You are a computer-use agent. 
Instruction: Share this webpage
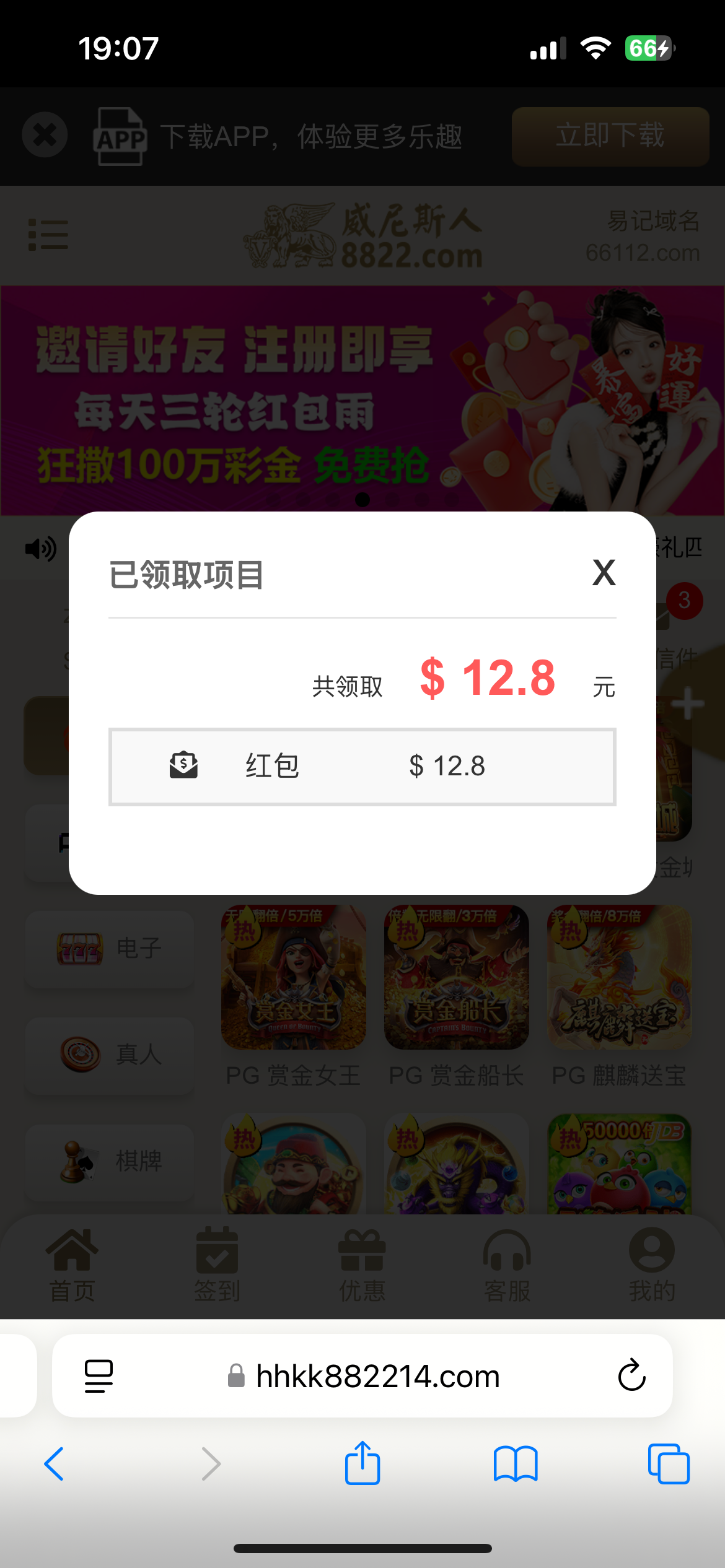pyautogui.click(x=362, y=1463)
